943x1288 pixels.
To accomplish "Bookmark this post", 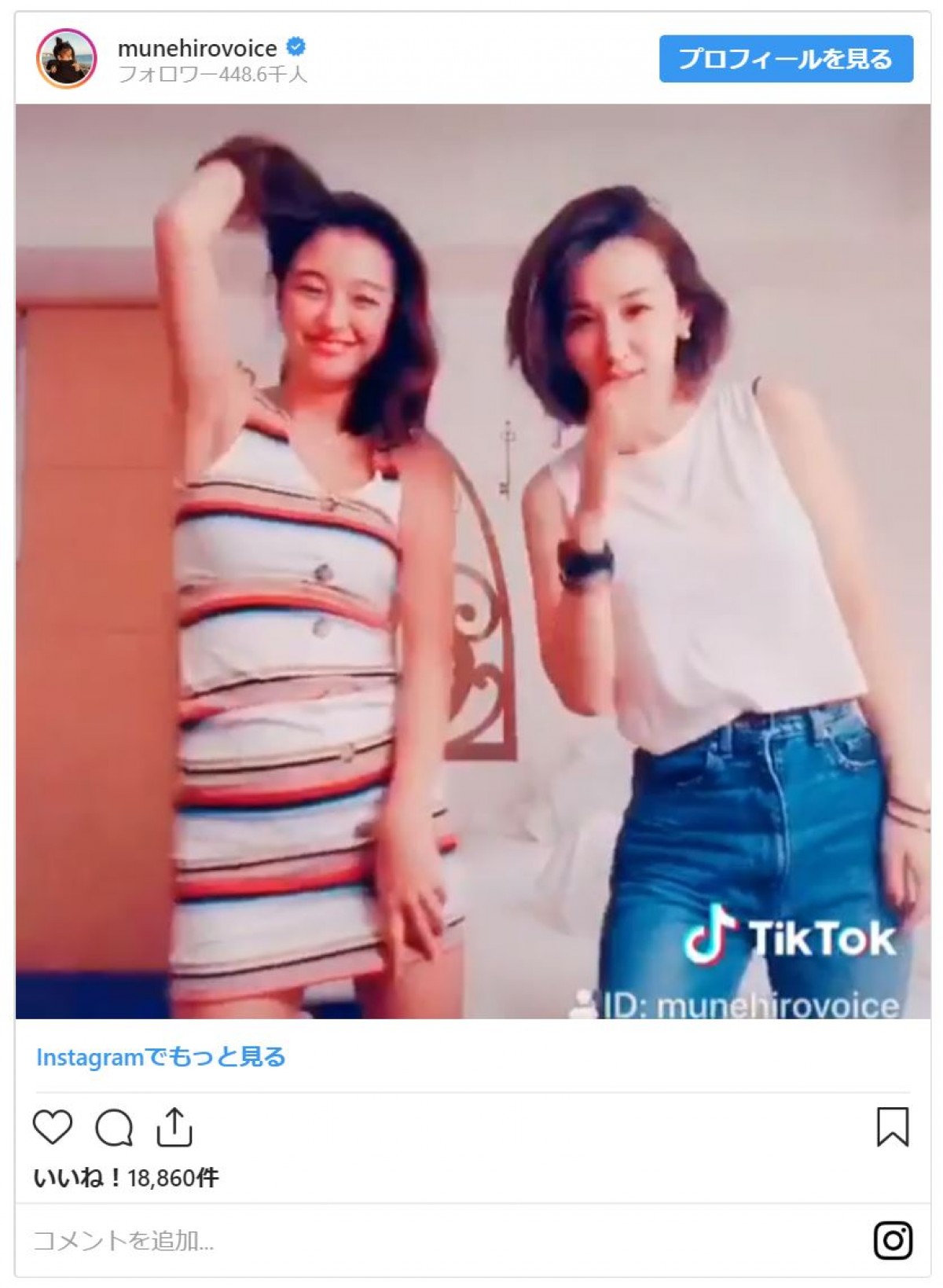I will click(892, 1127).
